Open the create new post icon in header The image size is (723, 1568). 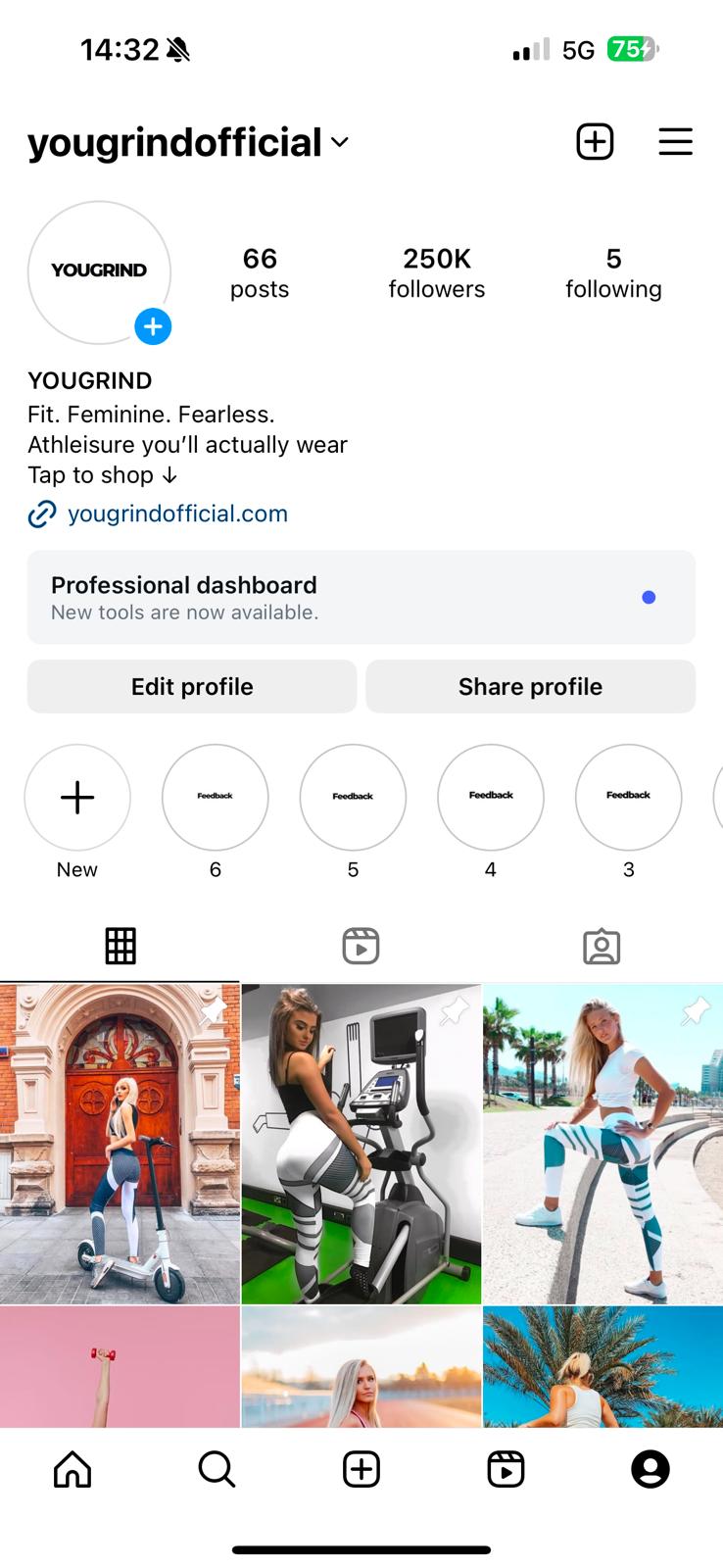(x=595, y=142)
